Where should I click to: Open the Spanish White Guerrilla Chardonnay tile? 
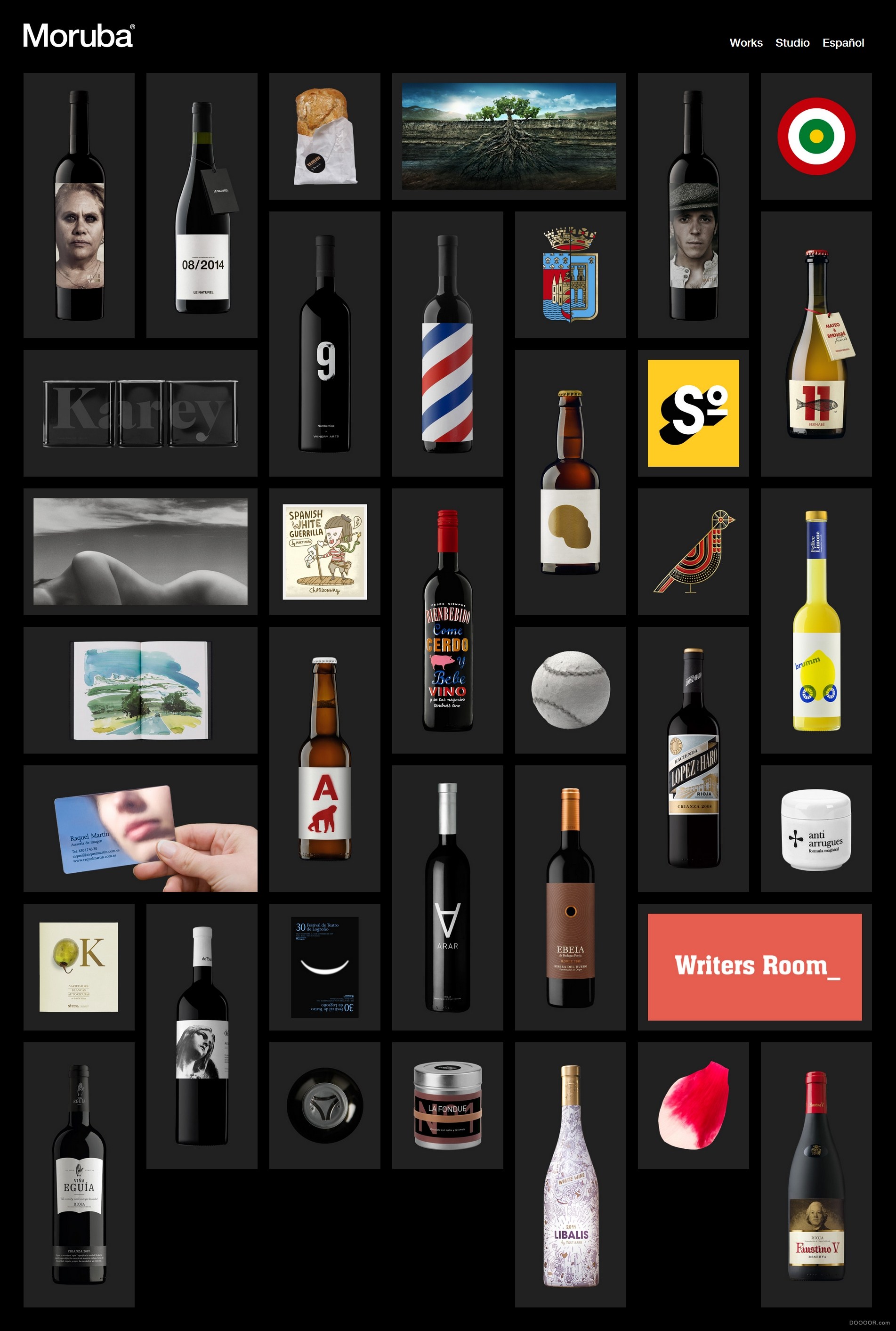[324, 552]
